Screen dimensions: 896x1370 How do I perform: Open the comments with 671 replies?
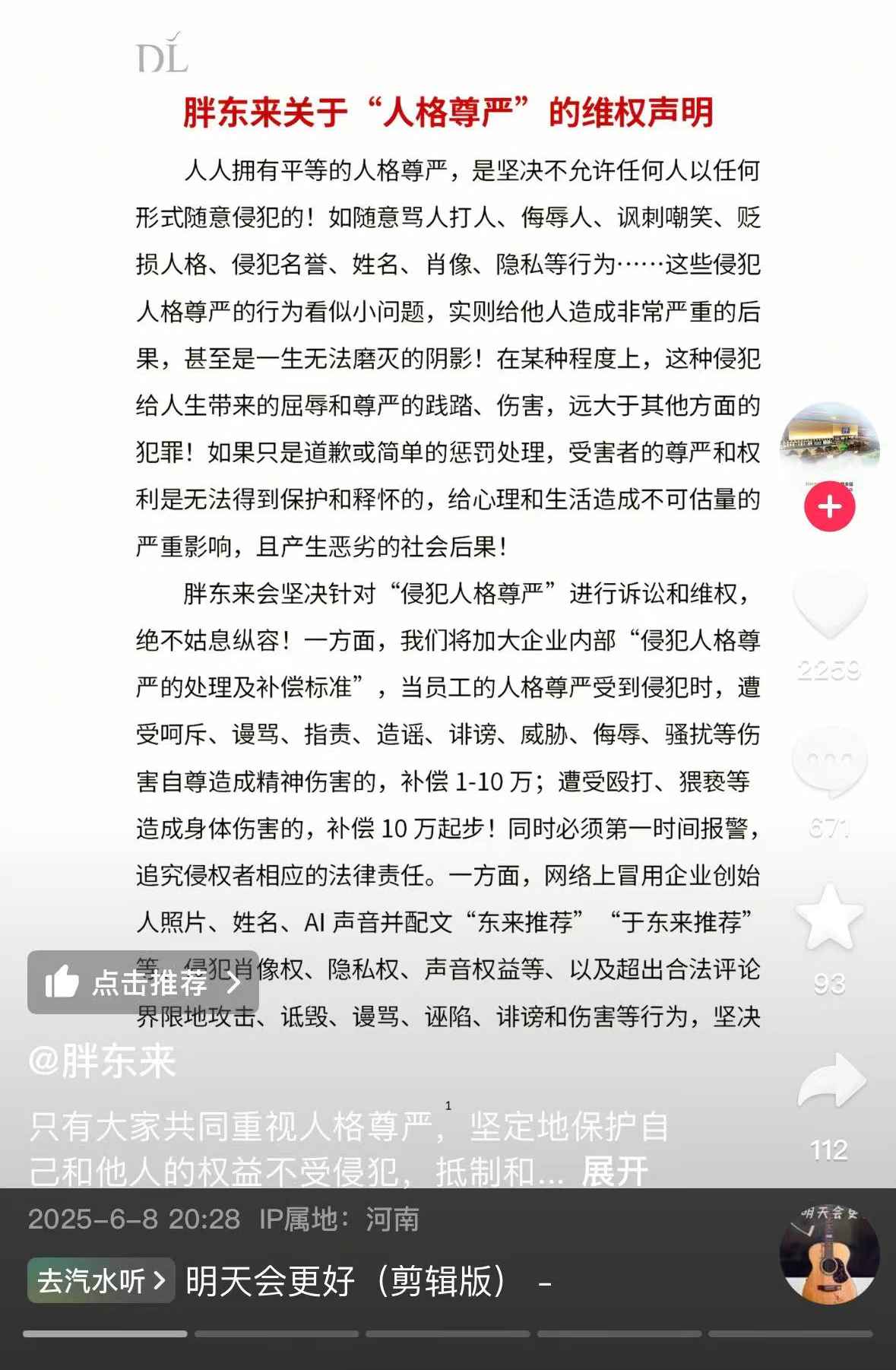point(829,763)
